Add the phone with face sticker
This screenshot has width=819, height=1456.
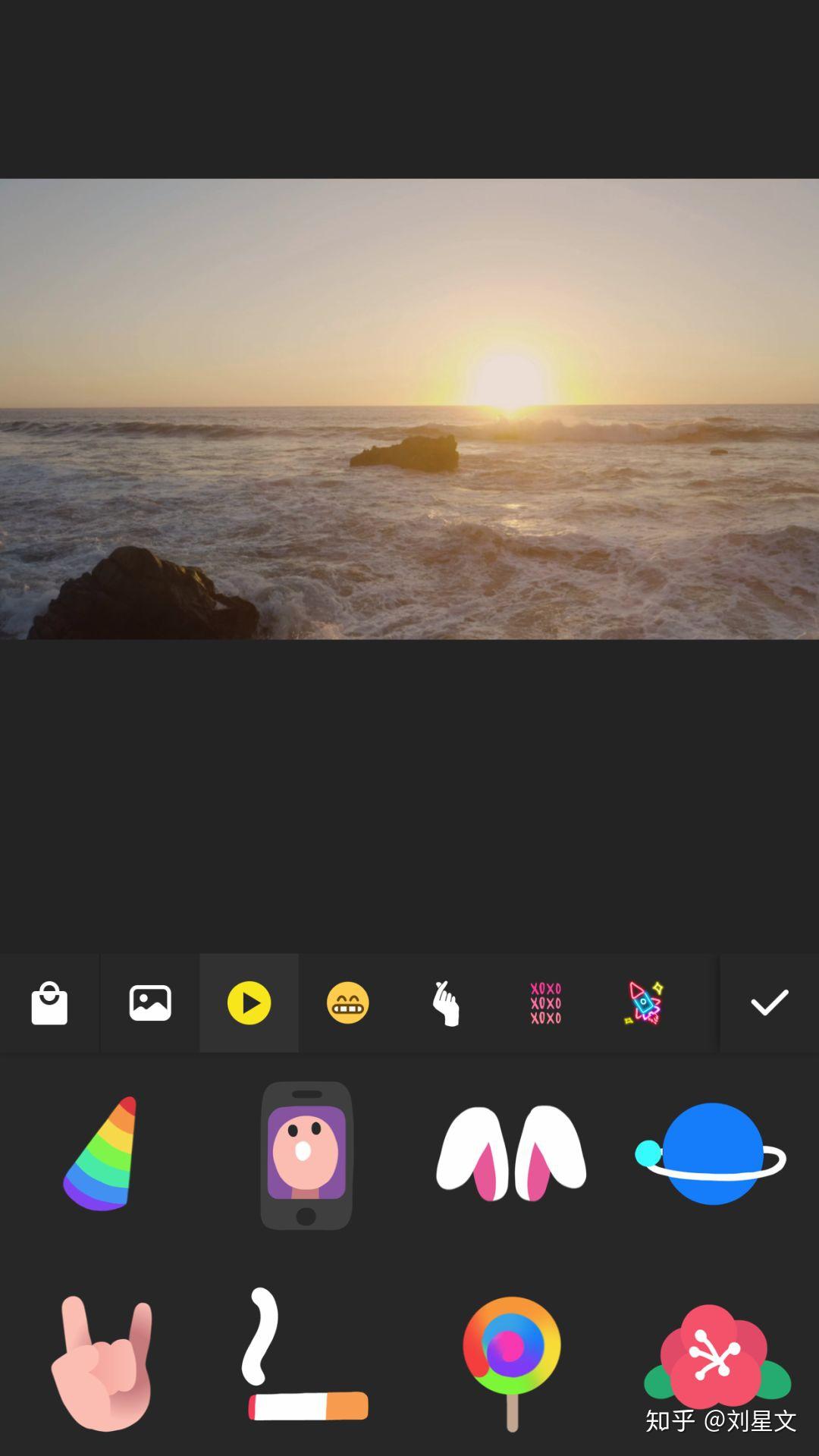coord(306,1155)
